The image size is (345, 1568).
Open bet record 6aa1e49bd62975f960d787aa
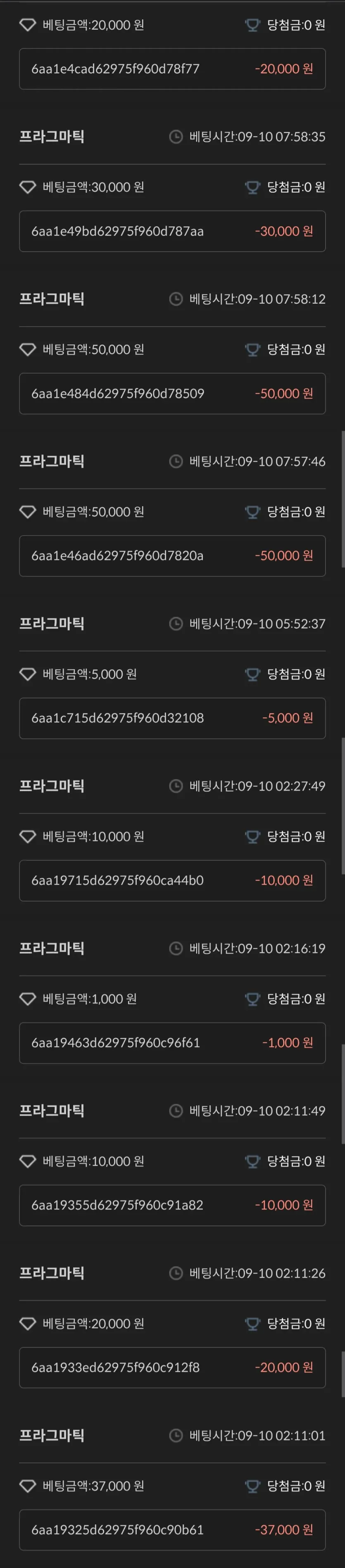(x=173, y=231)
